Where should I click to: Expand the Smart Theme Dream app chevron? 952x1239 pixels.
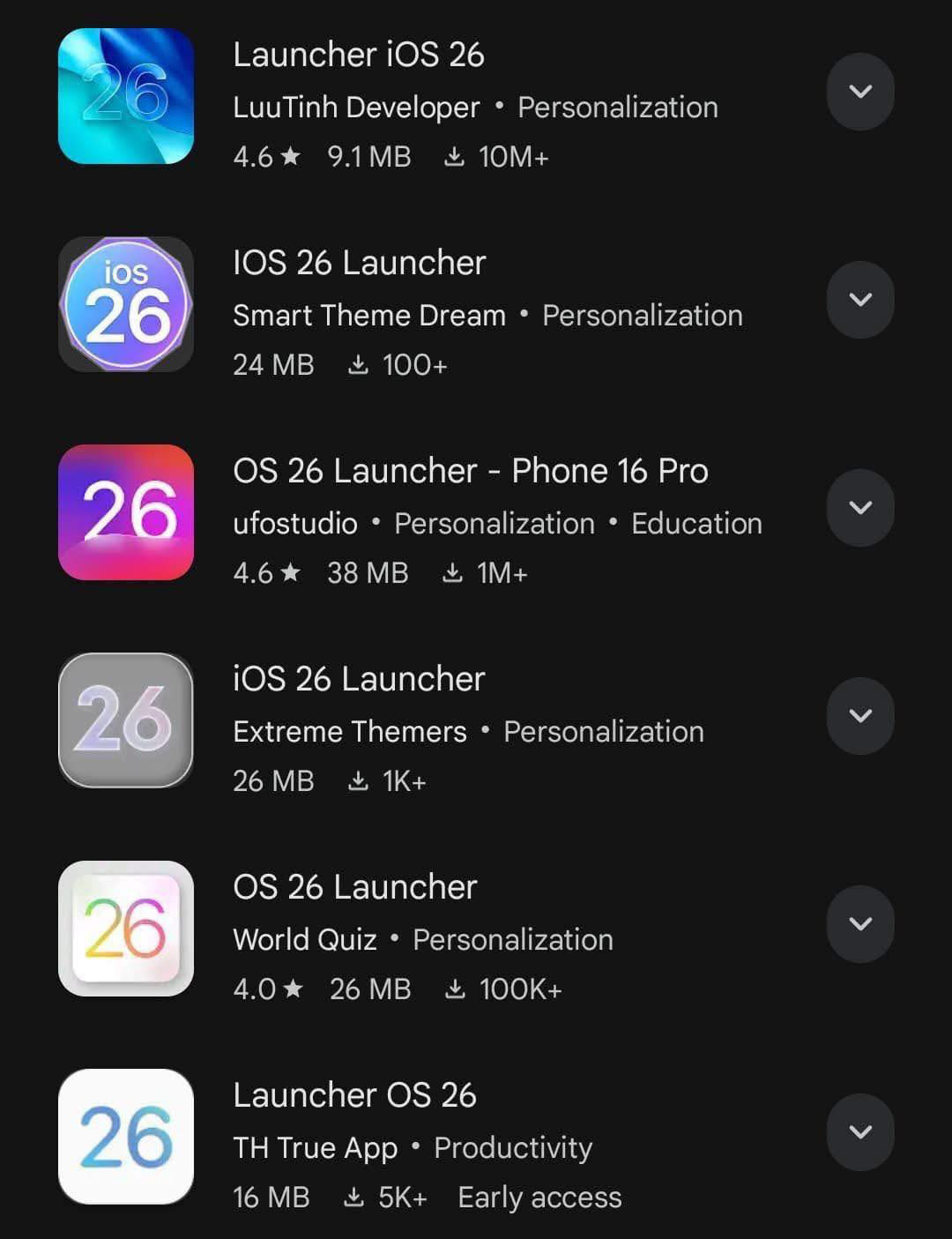pos(860,300)
